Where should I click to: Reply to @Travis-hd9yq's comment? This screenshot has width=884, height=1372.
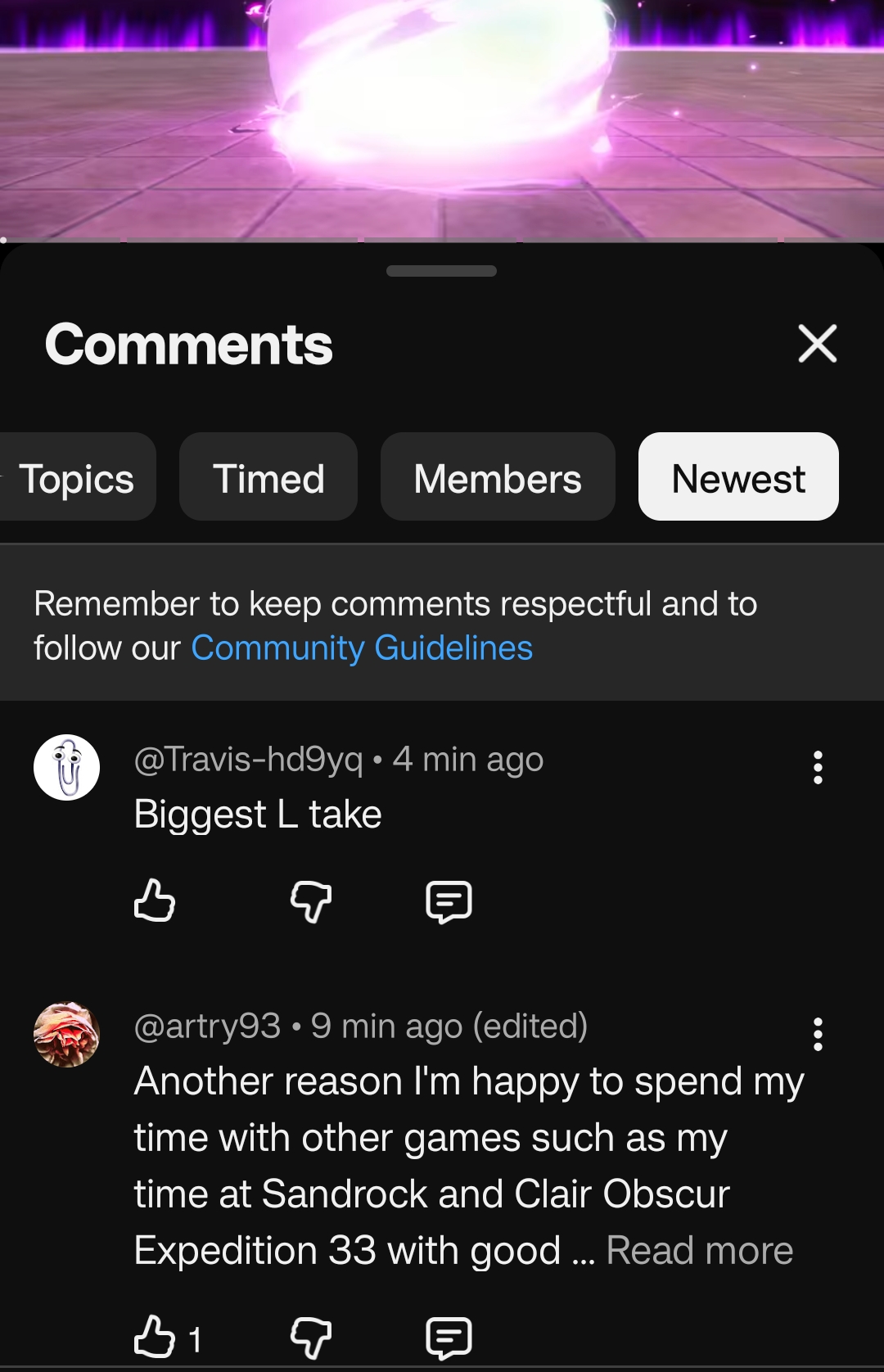click(449, 901)
